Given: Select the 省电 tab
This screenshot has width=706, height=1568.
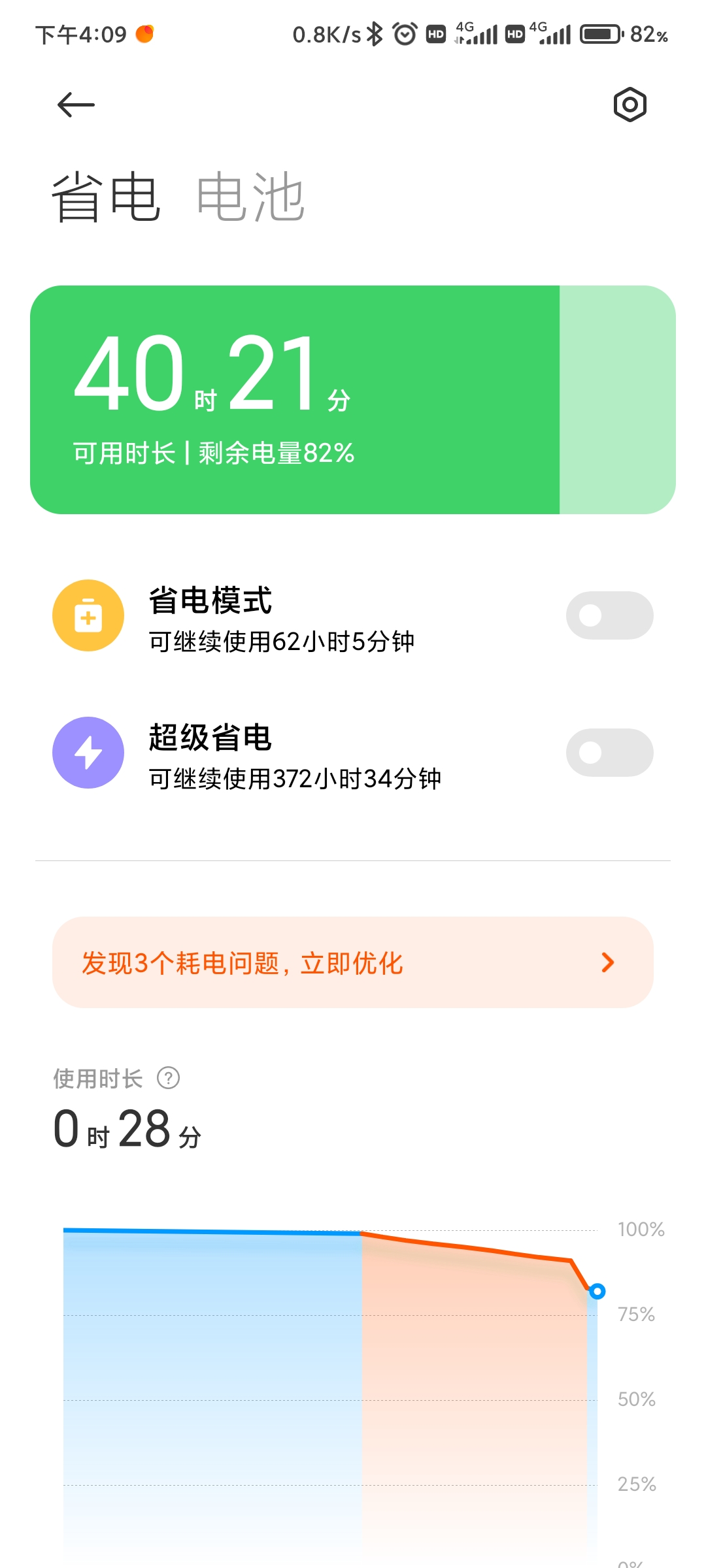Looking at the screenshot, I should click(106, 197).
